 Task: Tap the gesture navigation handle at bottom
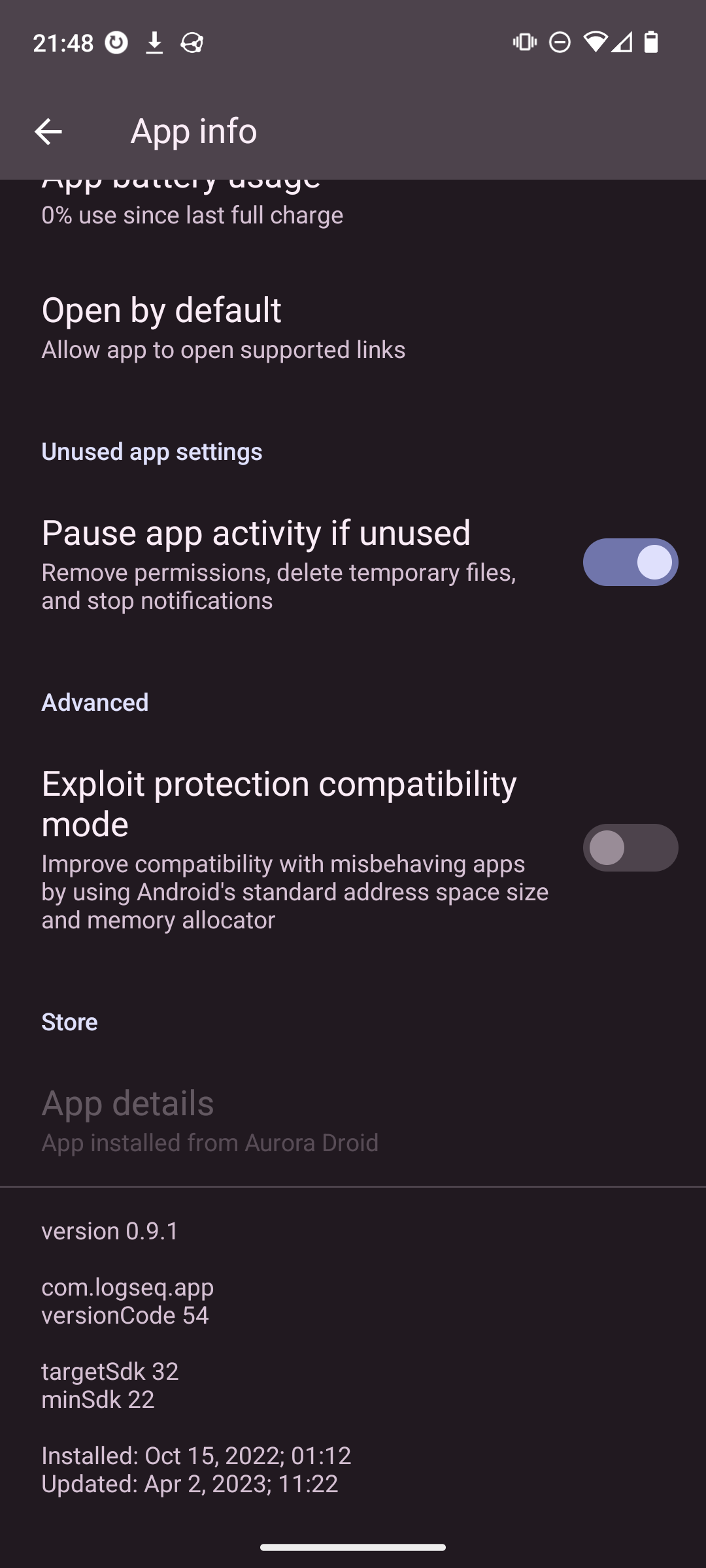pos(353,1546)
